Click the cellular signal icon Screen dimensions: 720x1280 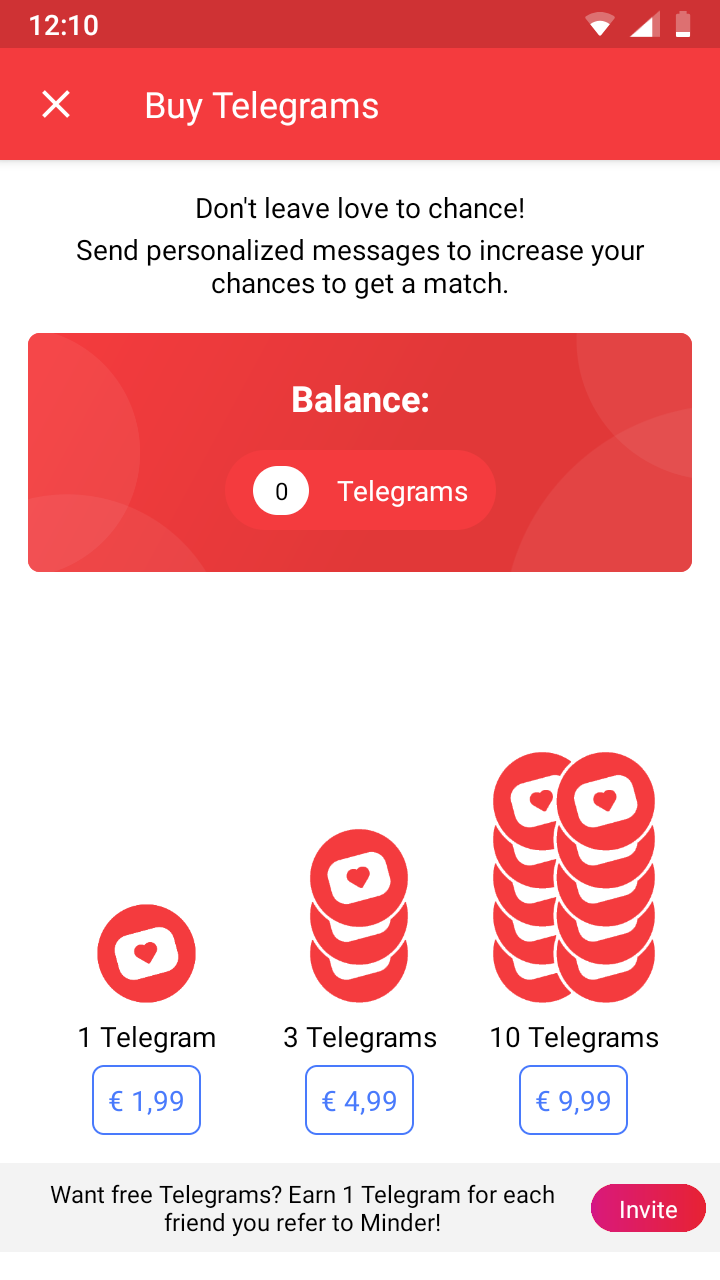point(644,24)
